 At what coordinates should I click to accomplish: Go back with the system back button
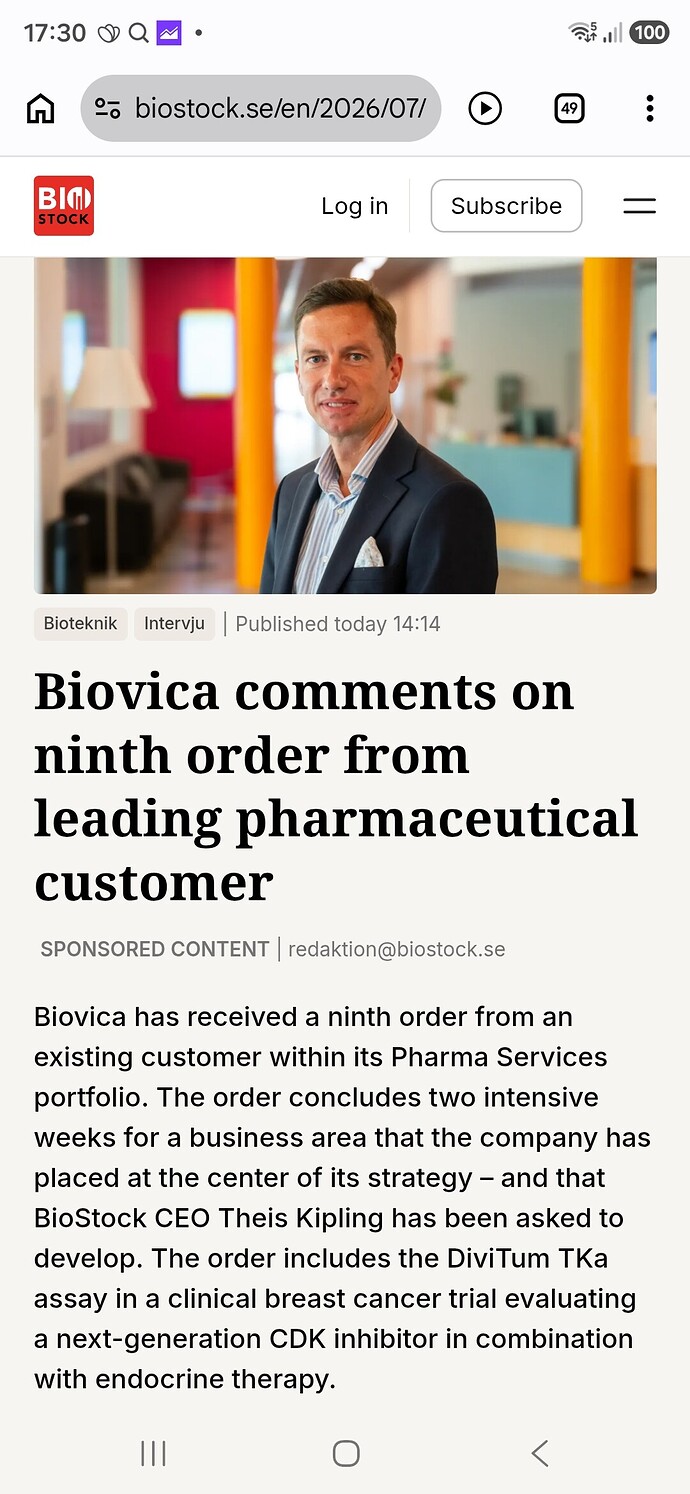[x=540, y=1453]
